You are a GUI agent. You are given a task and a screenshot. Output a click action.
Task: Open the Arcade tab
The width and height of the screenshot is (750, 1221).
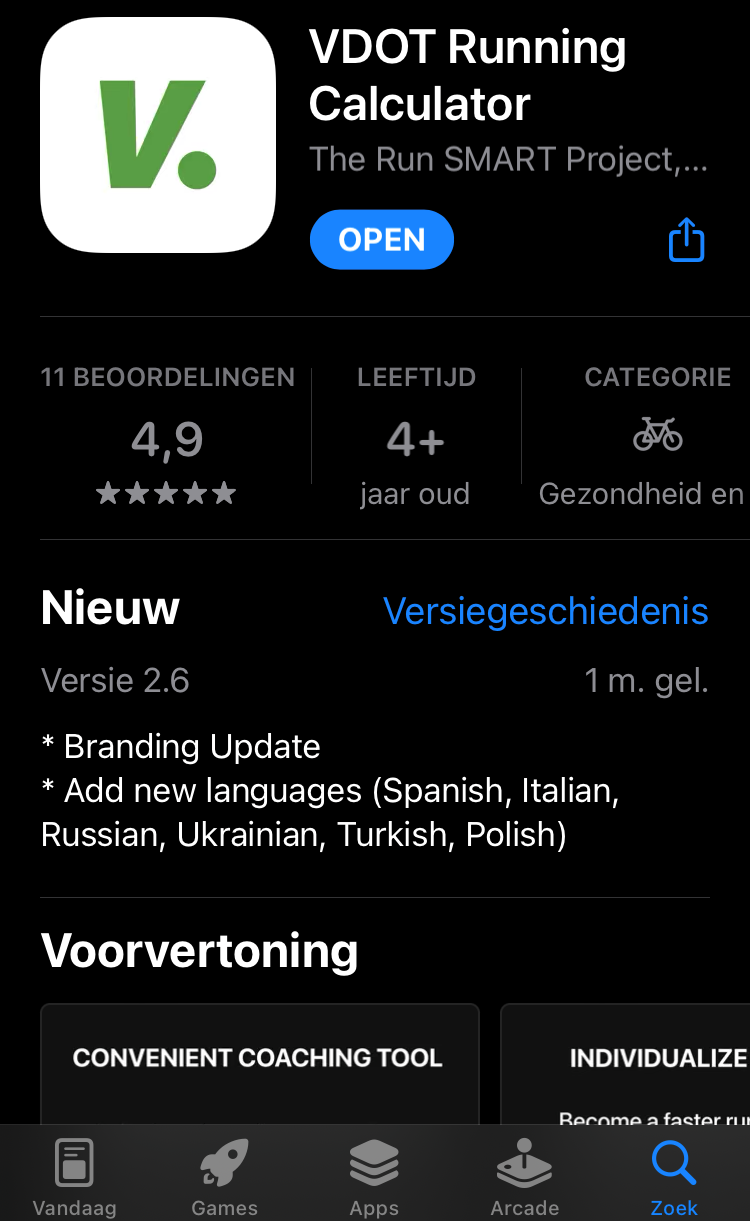[x=524, y=1178]
